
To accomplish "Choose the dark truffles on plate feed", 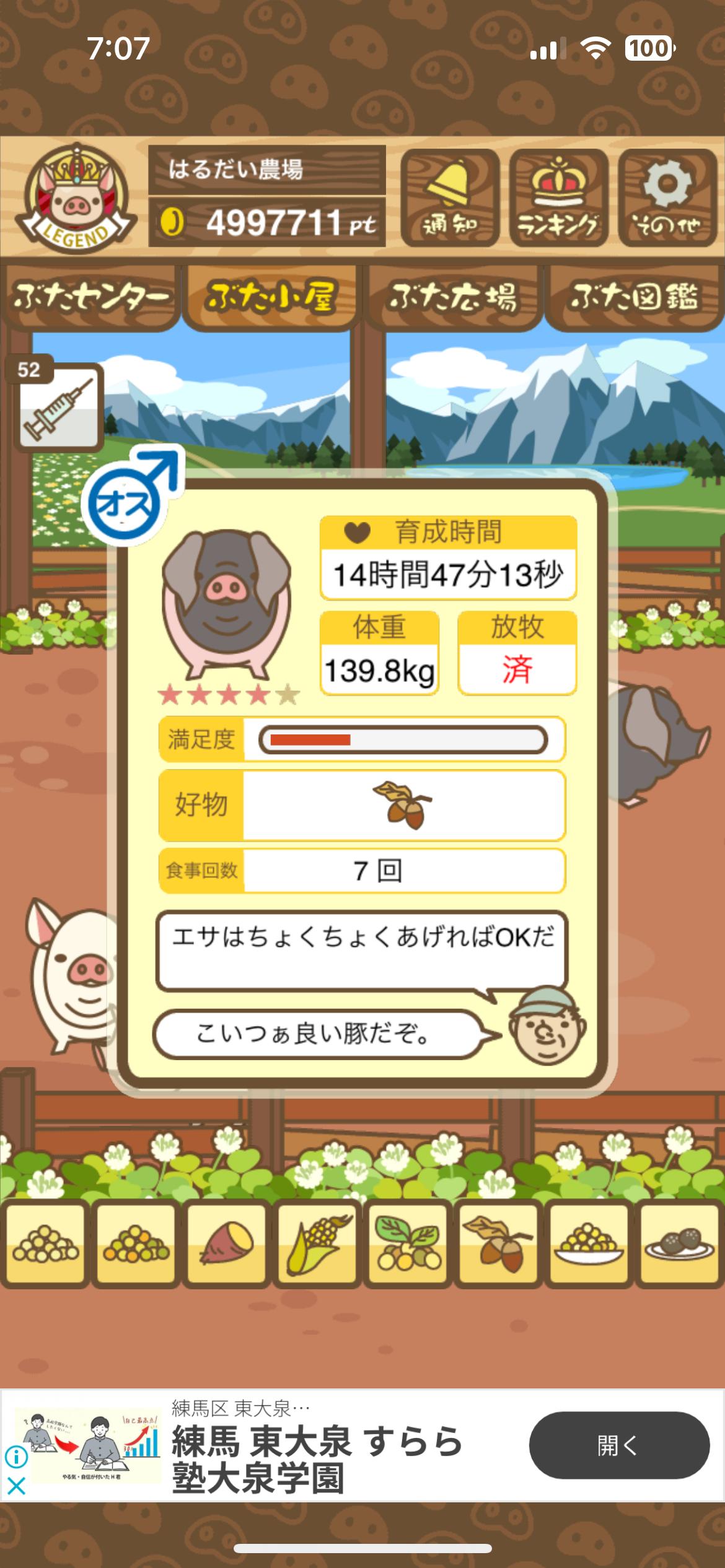I will coord(679,1244).
